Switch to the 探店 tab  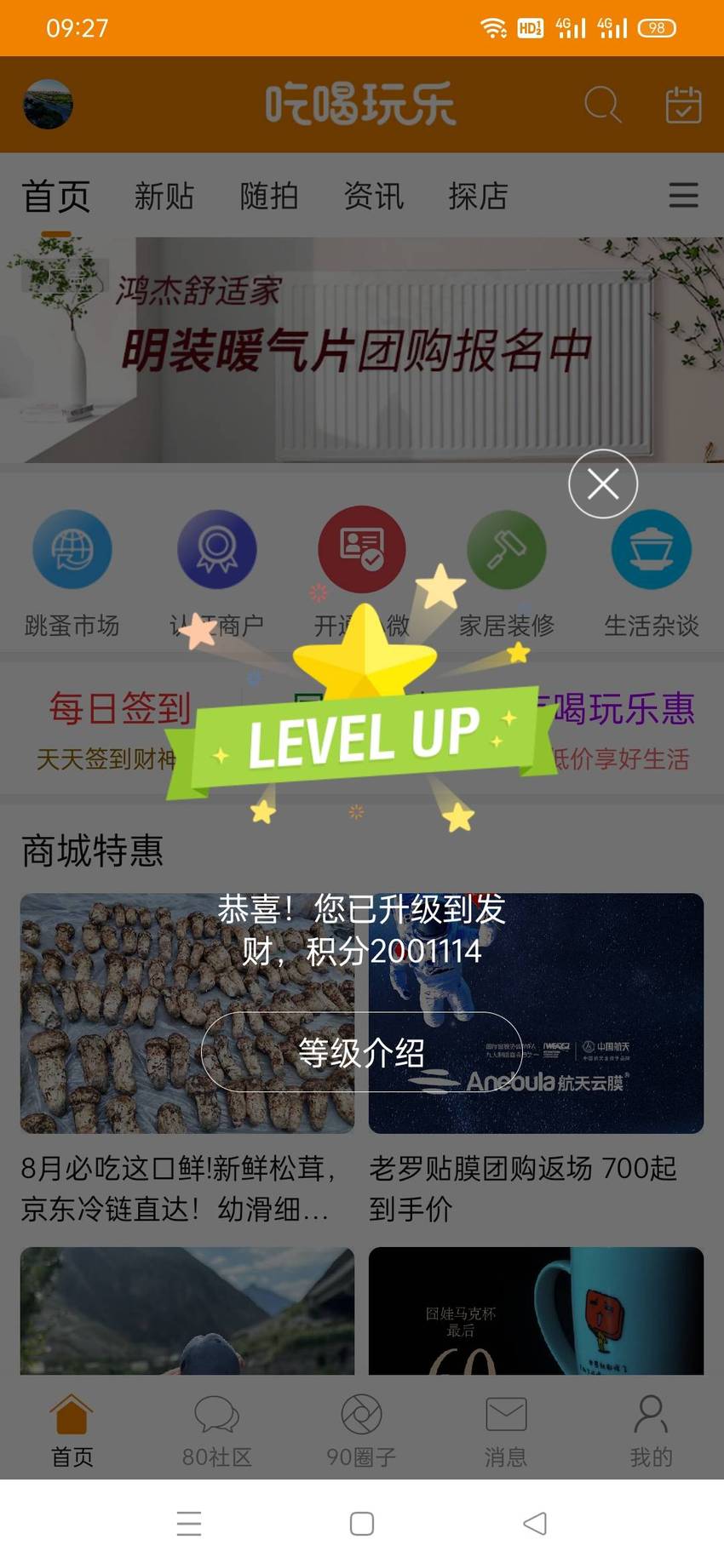click(479, 196)
